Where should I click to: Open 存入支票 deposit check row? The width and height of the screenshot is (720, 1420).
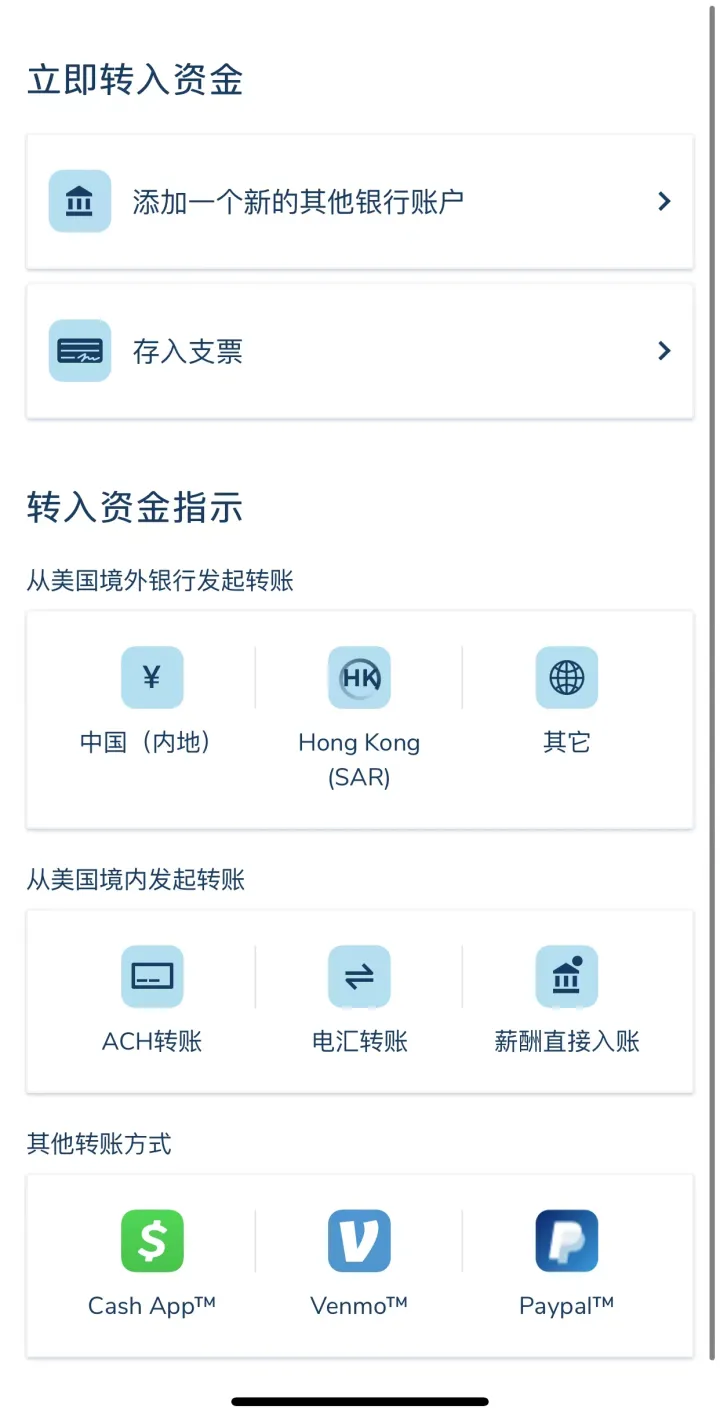pyautogui.click(x=359, y=351)
